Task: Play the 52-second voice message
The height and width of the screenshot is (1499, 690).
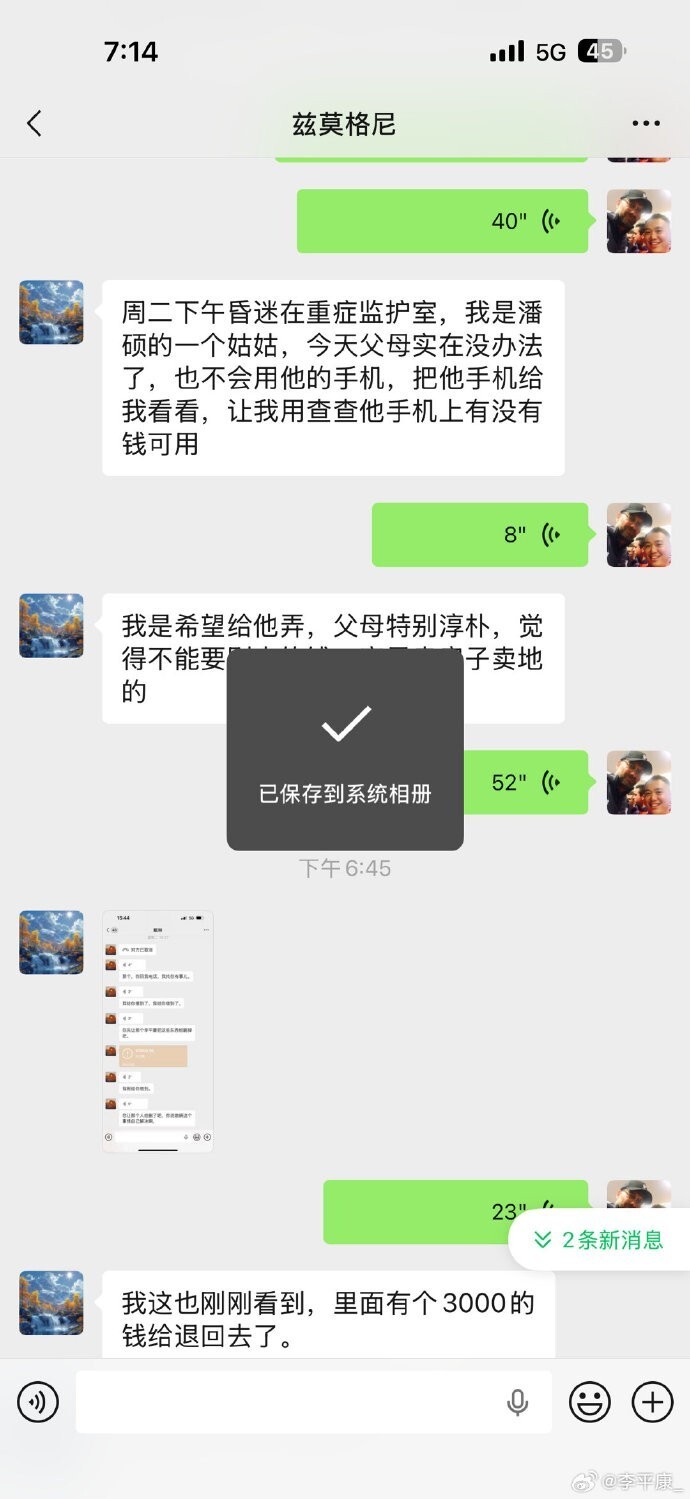Action: tap(526, 782)
